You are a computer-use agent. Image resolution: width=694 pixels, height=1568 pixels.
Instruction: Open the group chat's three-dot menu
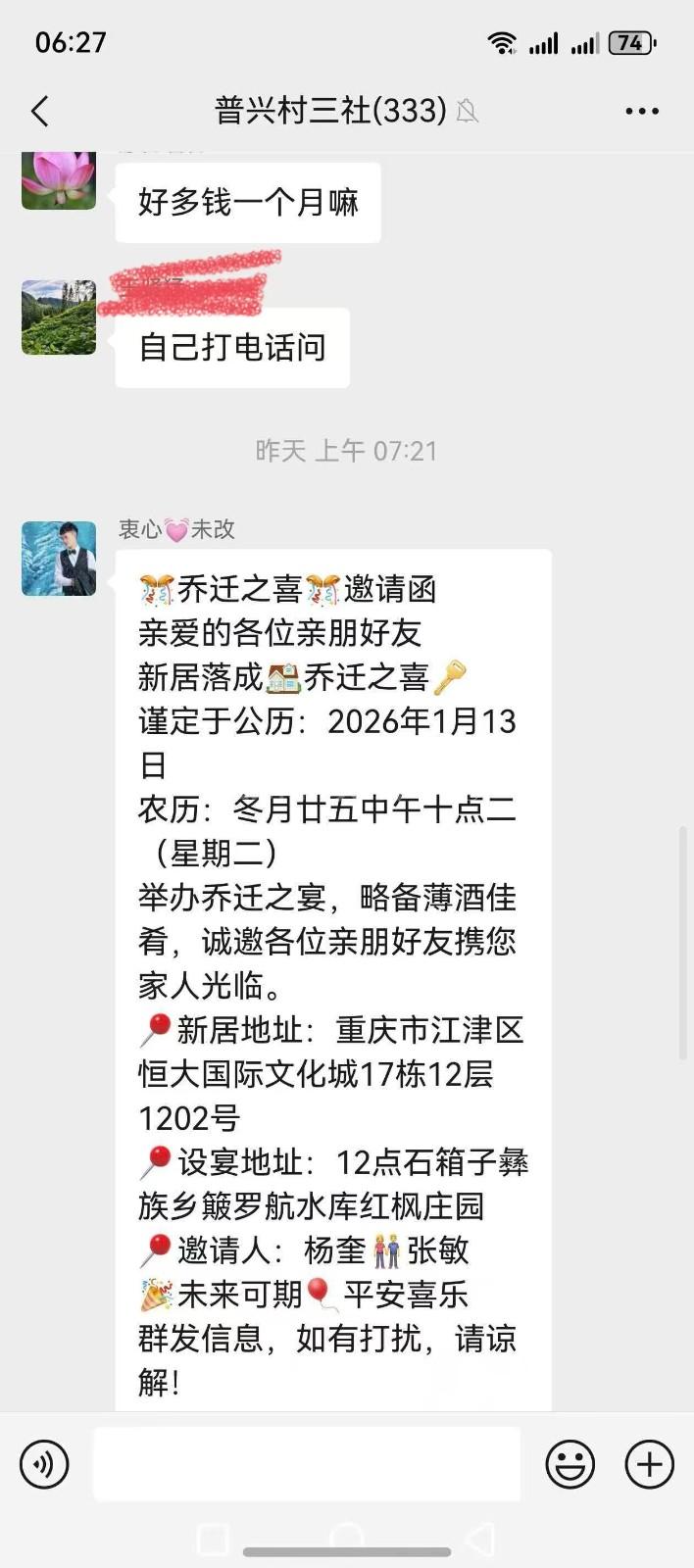coord(642,111)
